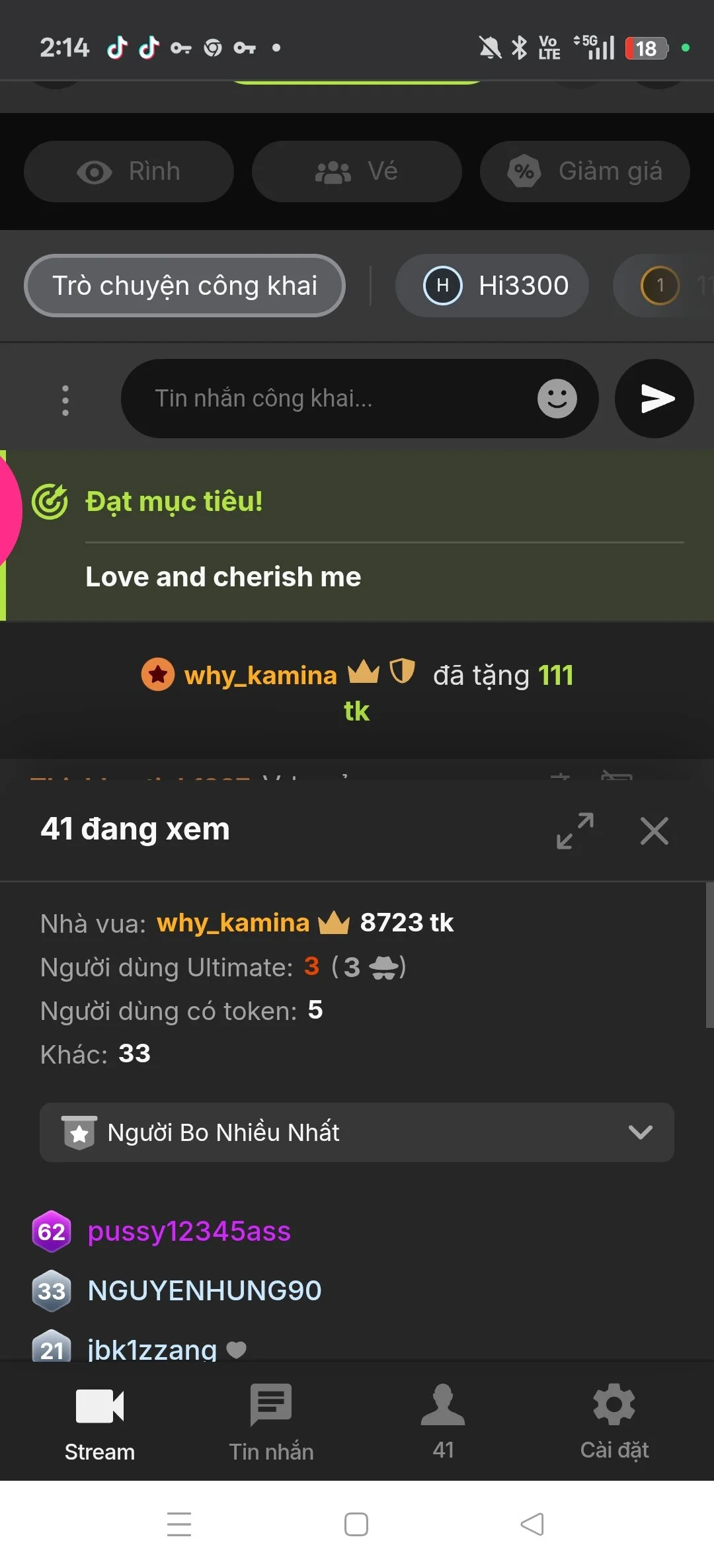Open the Giảm giá discount option
The width and height of the screenshot is (714, 1568).
click(x=584, y=172)
